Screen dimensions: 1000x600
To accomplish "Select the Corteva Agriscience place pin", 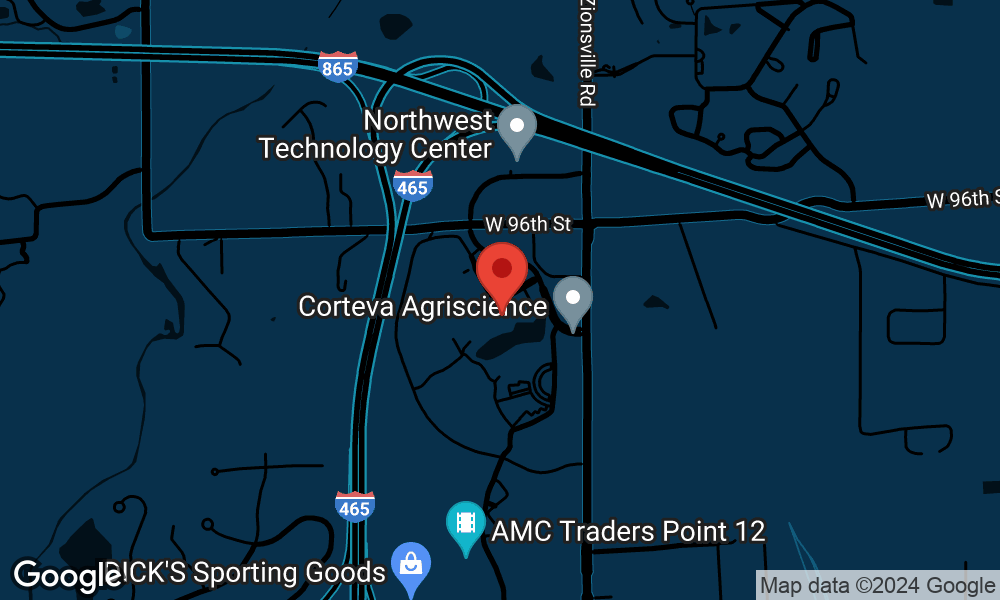I will [x=573, y=299].
